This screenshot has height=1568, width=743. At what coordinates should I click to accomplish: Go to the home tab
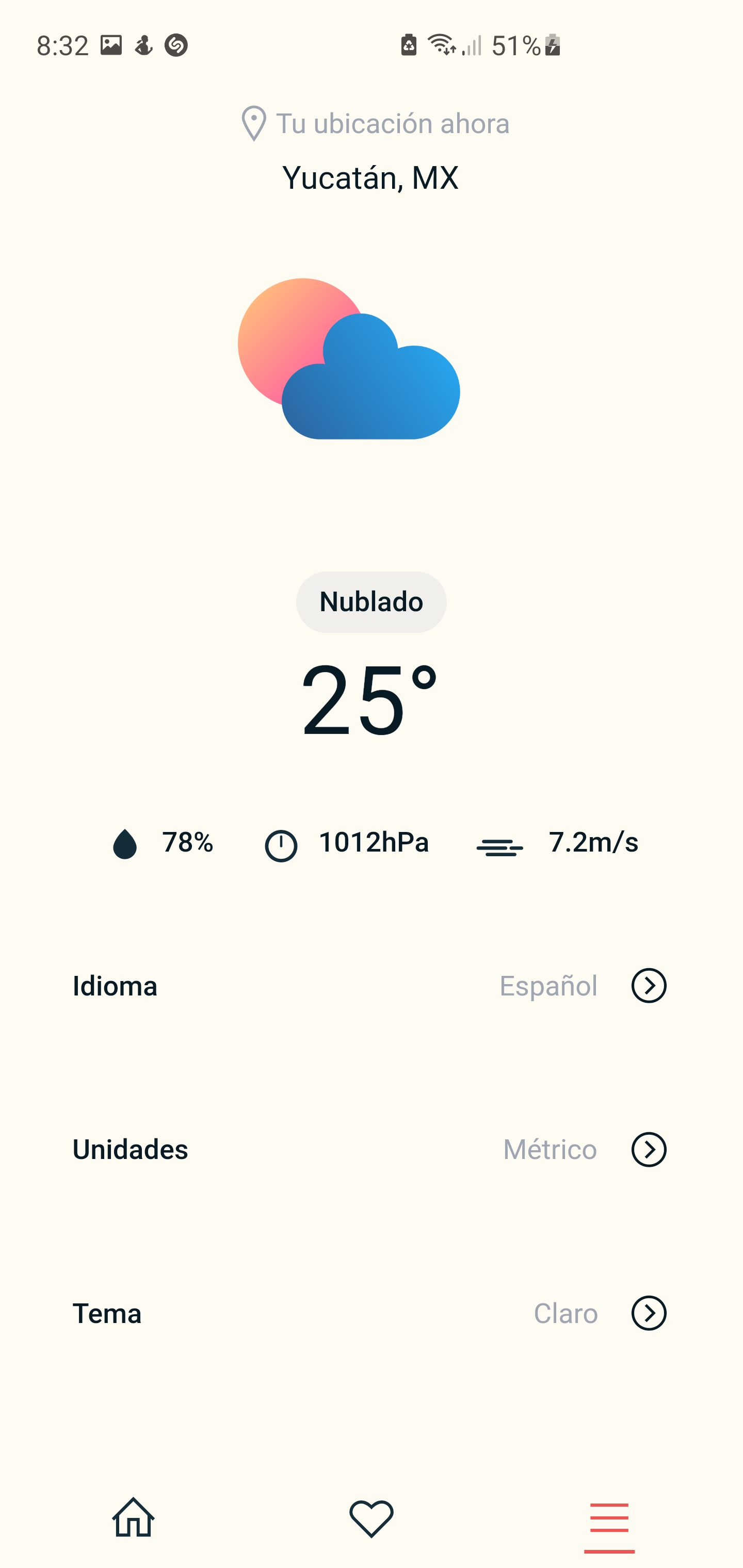133,1517
